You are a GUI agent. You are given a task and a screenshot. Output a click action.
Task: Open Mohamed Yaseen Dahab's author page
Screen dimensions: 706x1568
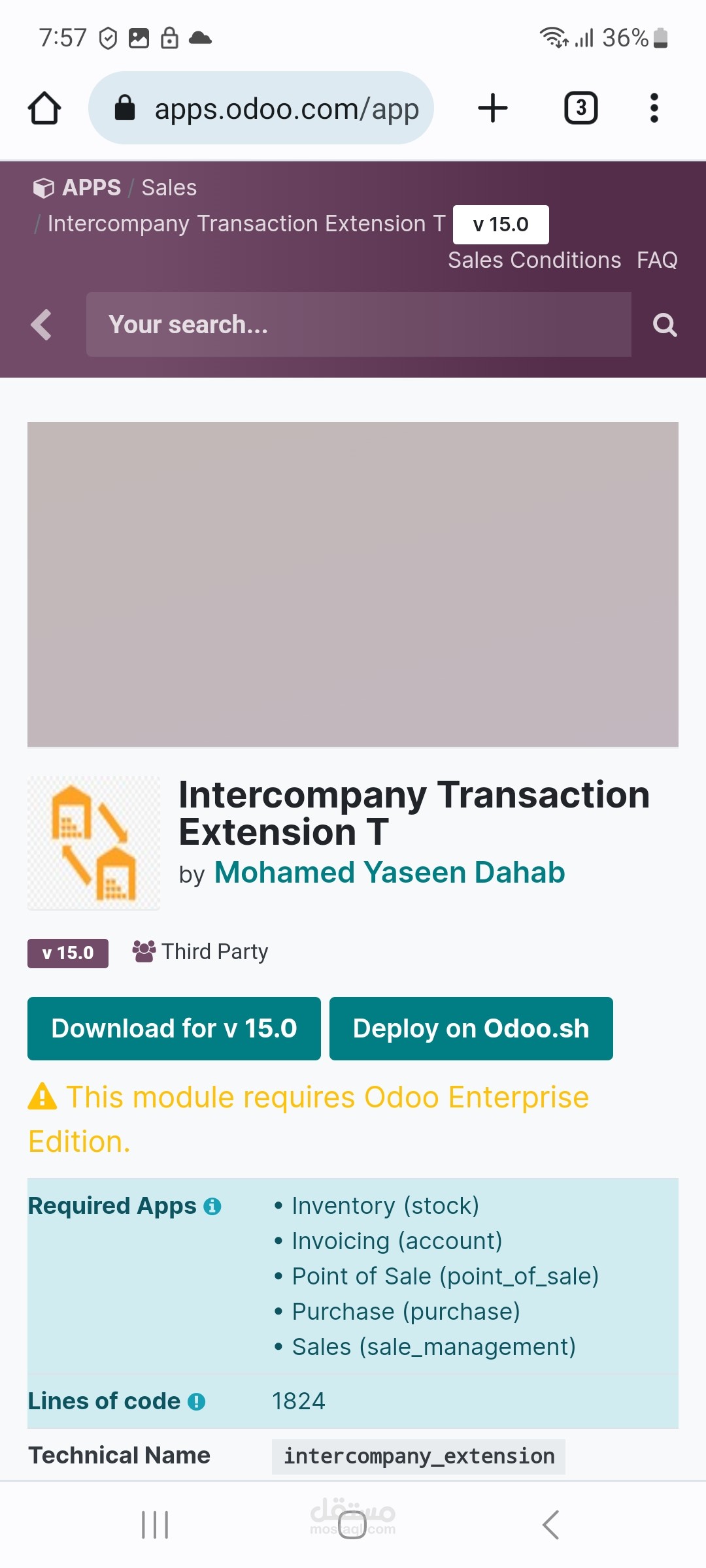(390, 872)
